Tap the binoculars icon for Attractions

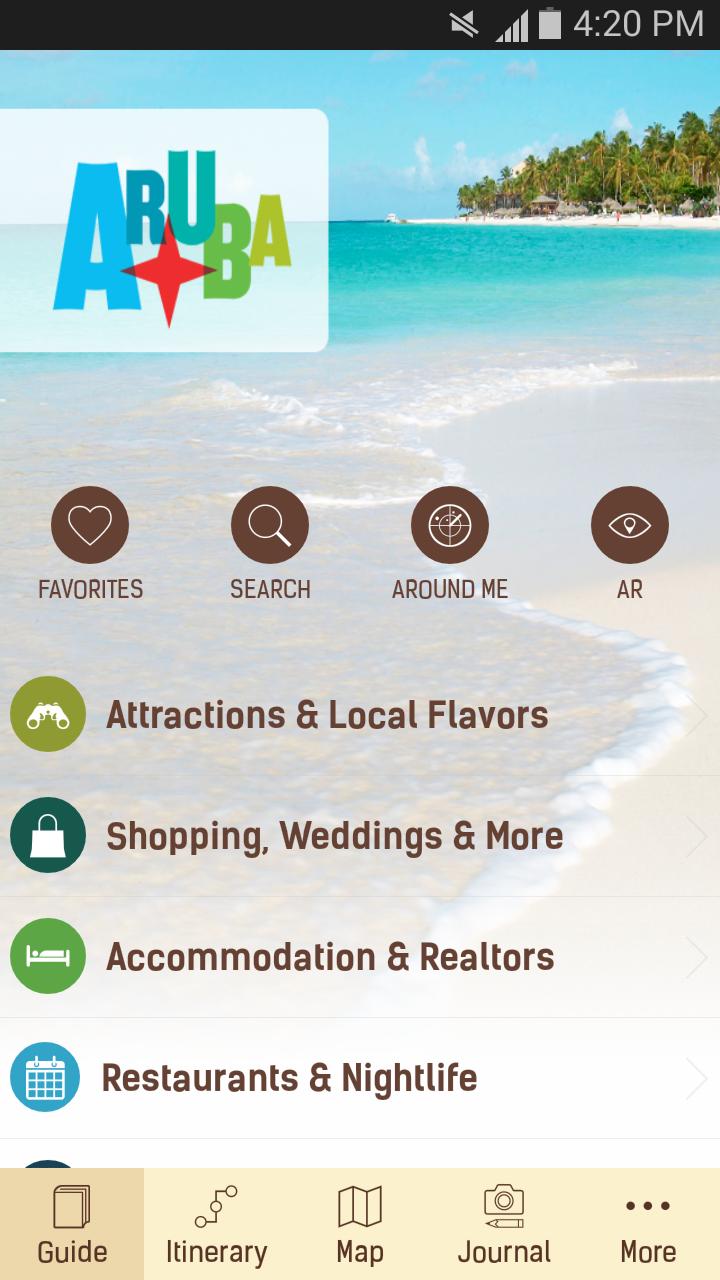(x=47, y=714)
